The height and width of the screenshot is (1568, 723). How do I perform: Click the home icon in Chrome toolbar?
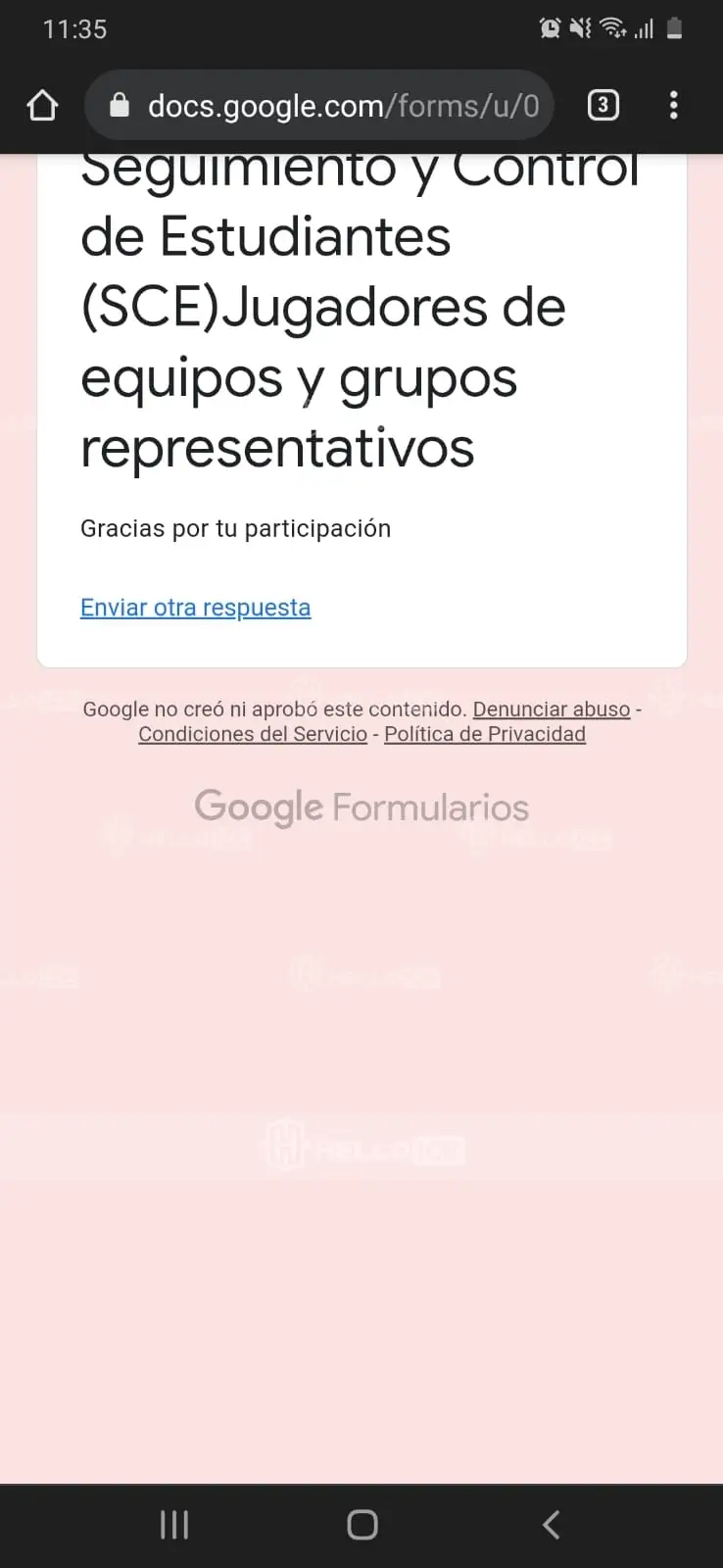pyautogui.click(x=41, y=105)
